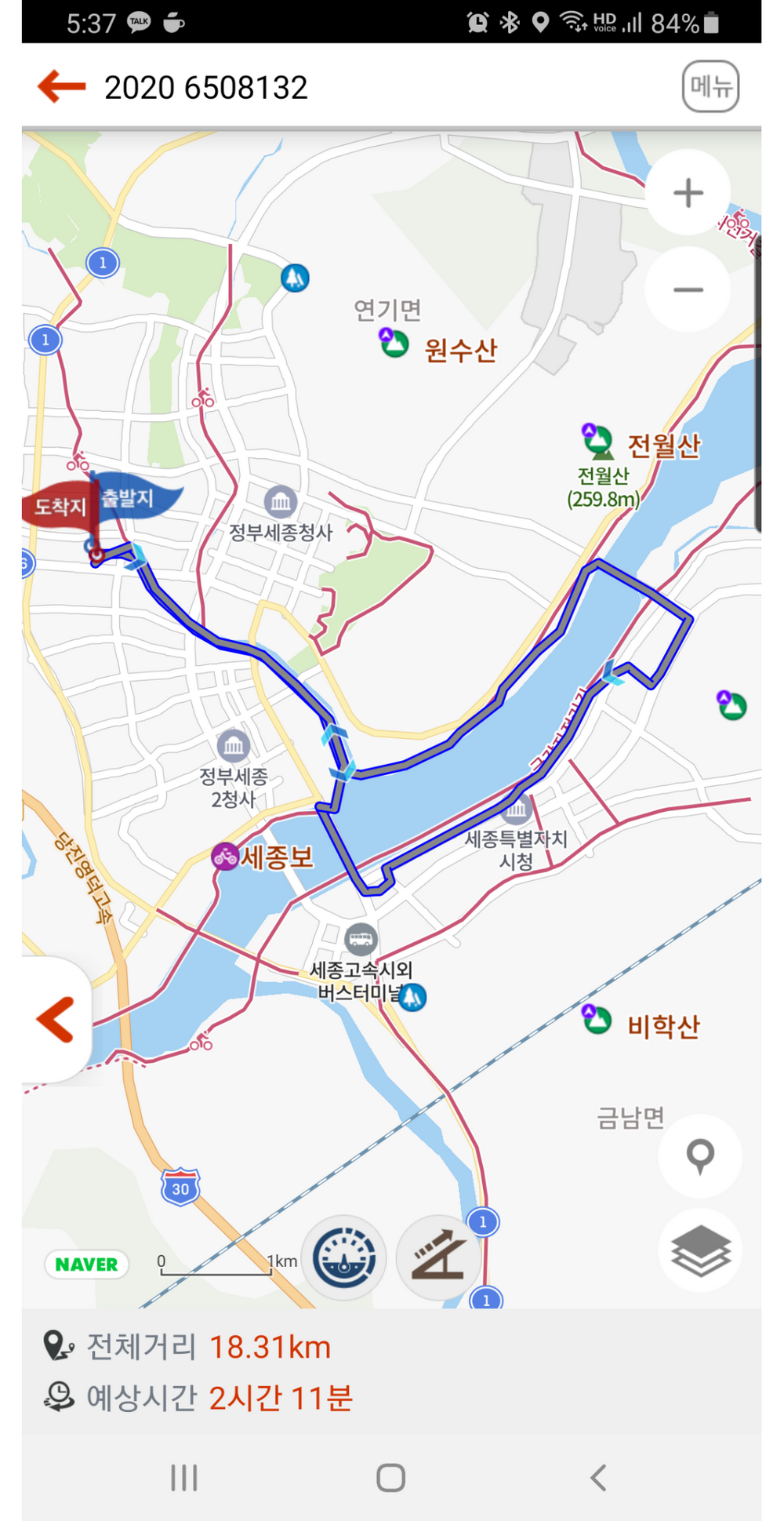Expand the side panel with red chevron
The height and width of the screenshot is (1521, 784).
click(x=55, y=1020)
